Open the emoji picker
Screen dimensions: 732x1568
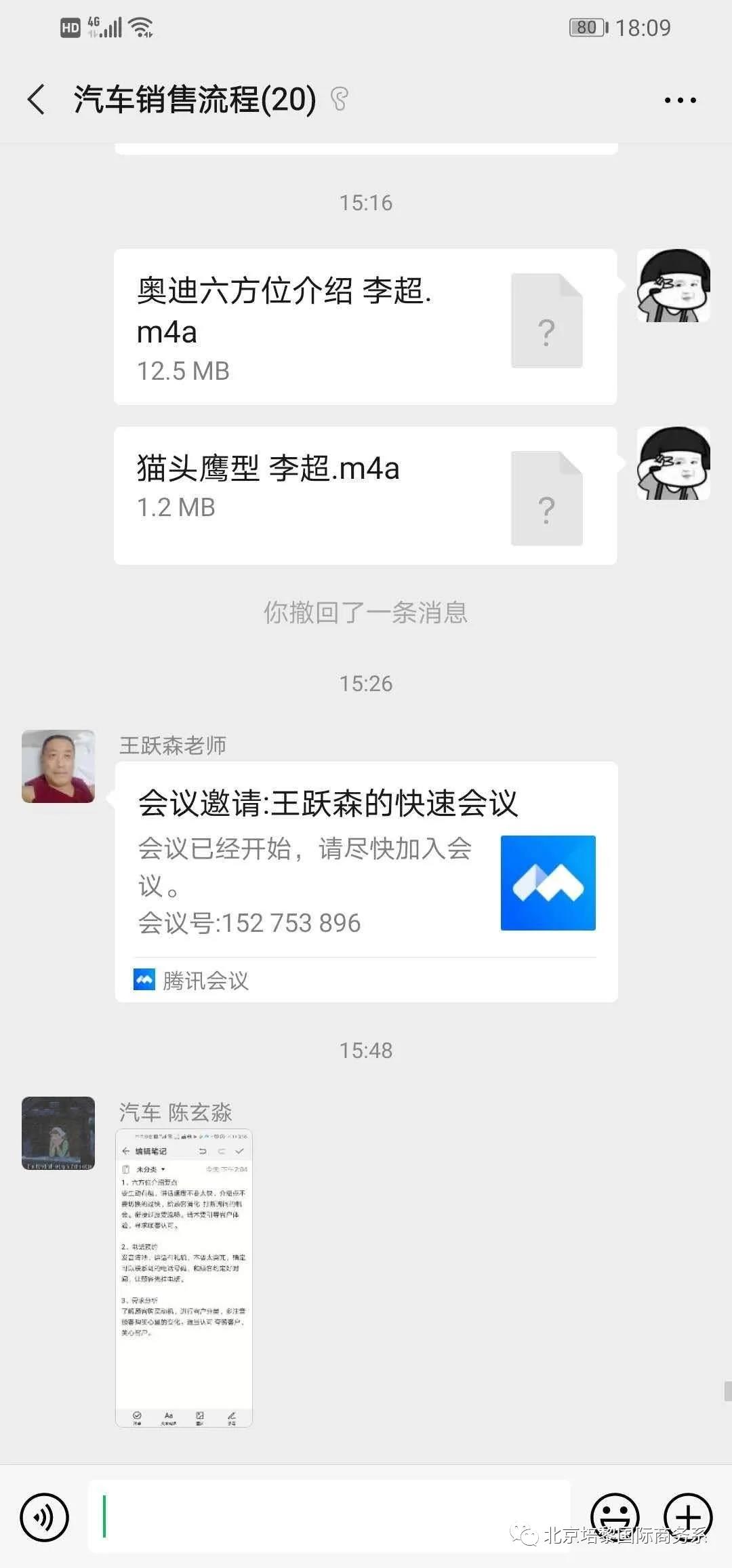tap(615, 1516)
